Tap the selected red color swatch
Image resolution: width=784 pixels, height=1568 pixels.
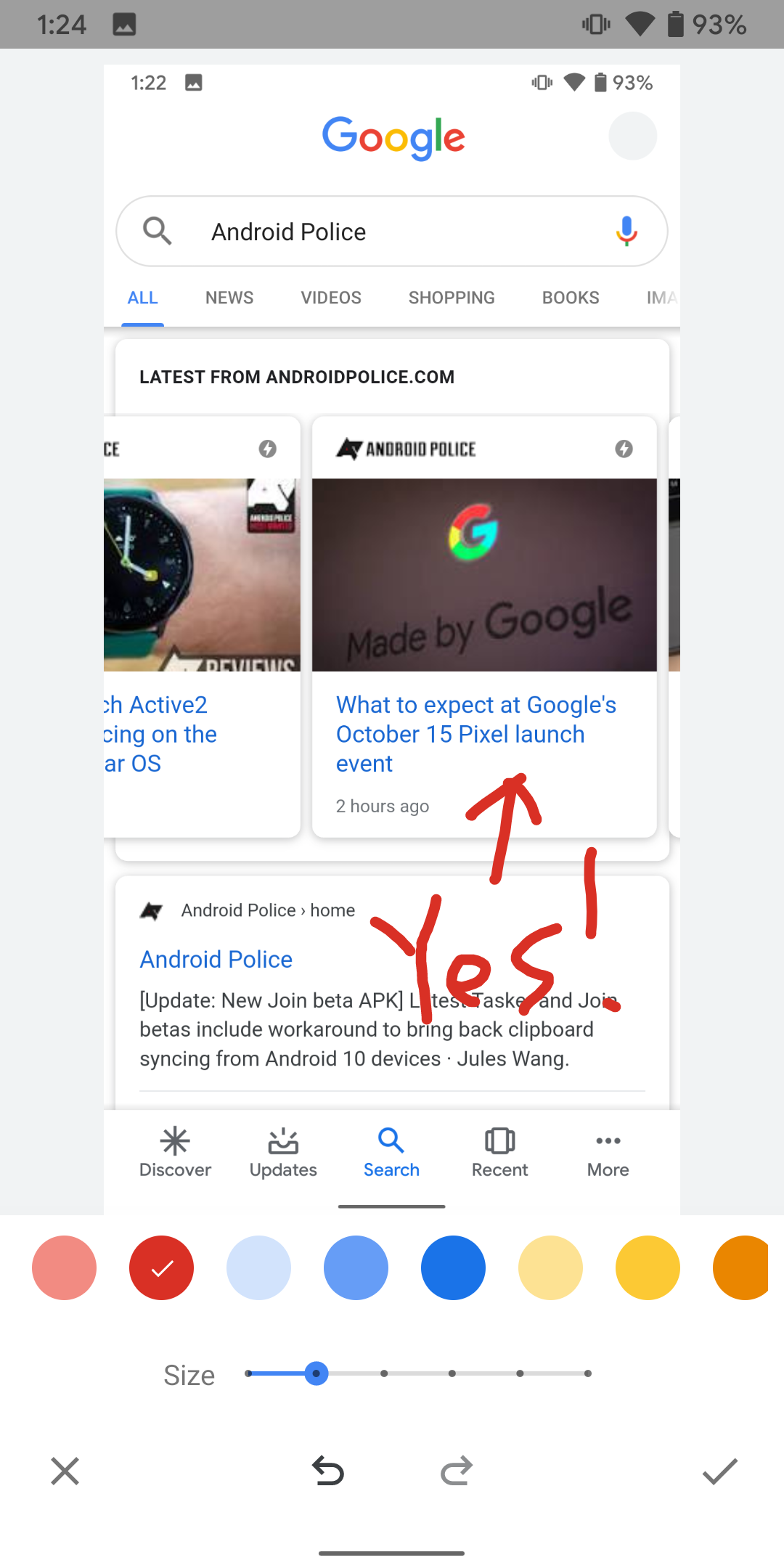[x=161, y=1267]
